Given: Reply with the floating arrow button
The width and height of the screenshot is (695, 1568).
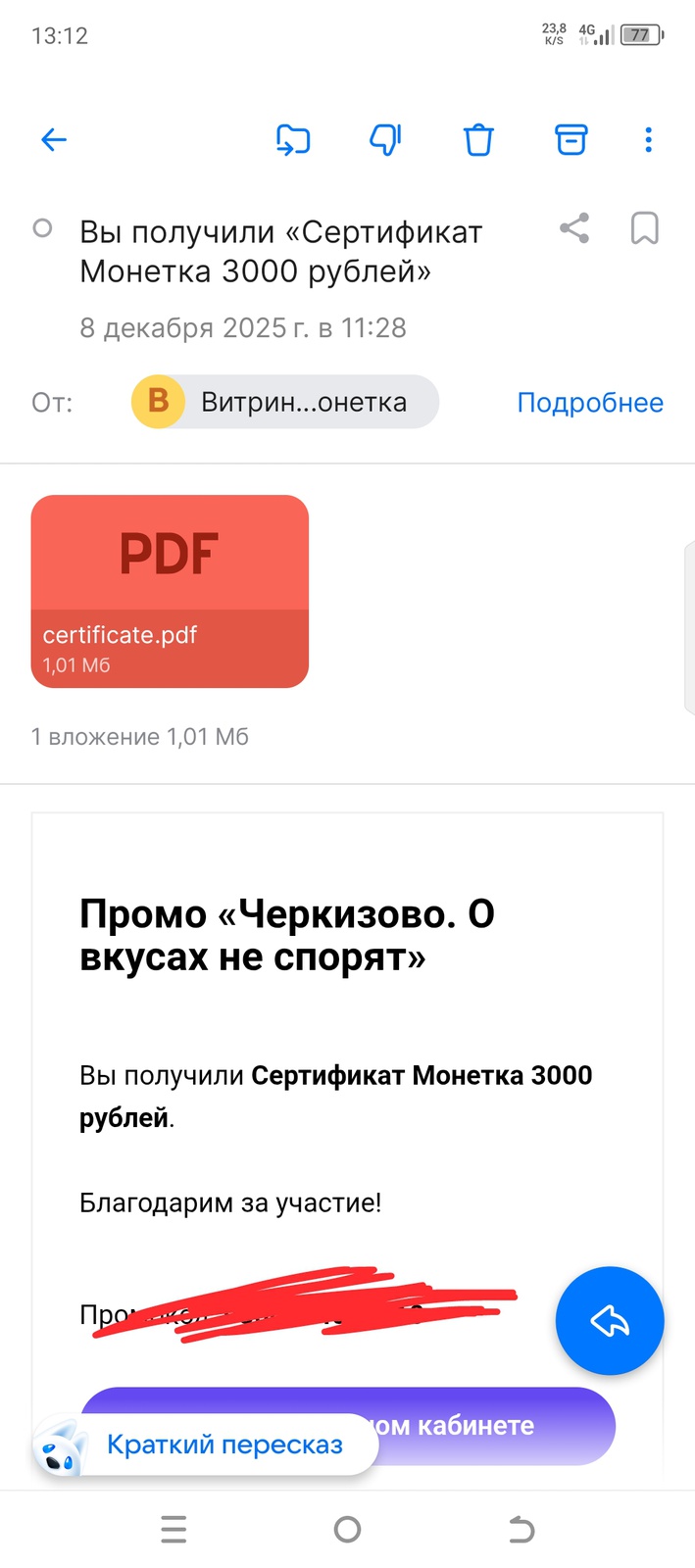Looking at the screenshot, I should tap(610, 1321).
